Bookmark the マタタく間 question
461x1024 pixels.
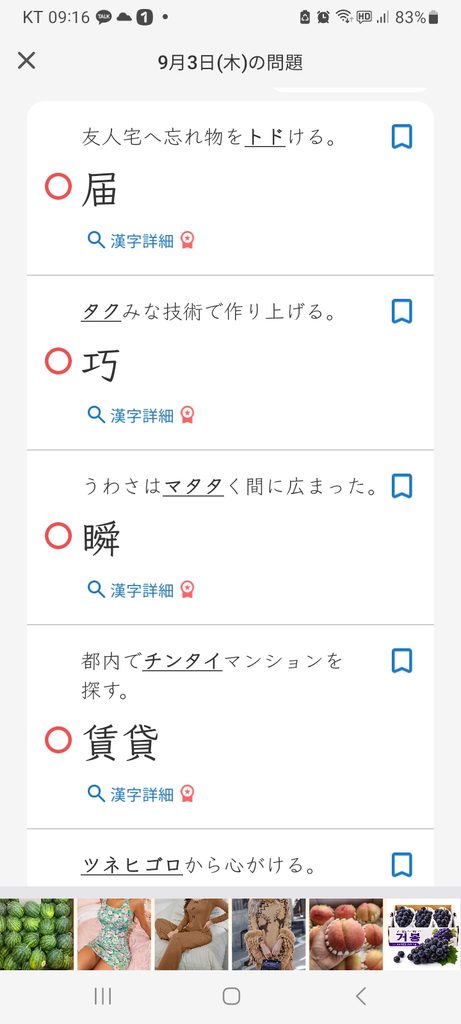(402, 486)
